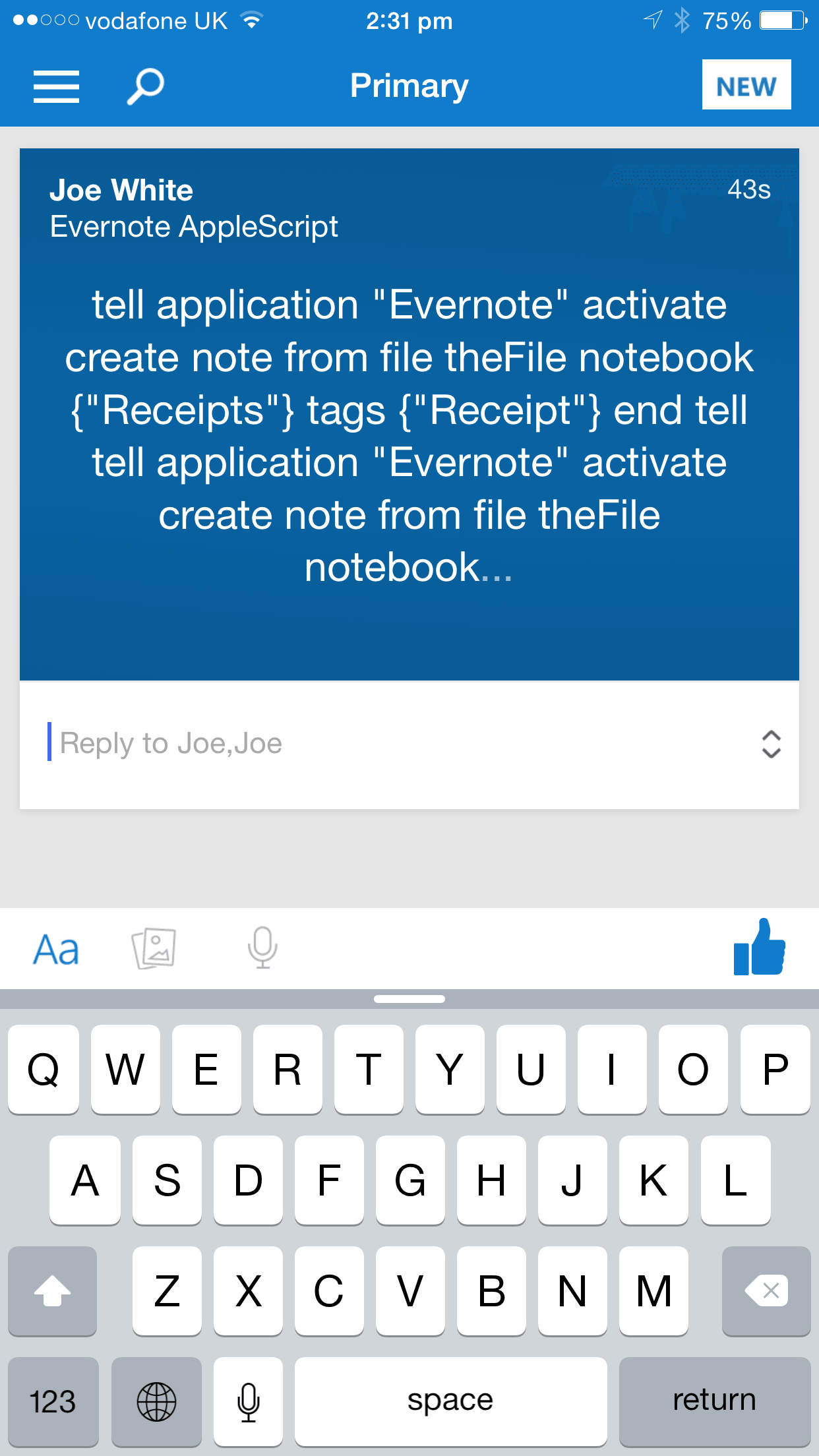Tap the globe key to change language
This screenshot has width=819, height=1456.
156,1400
